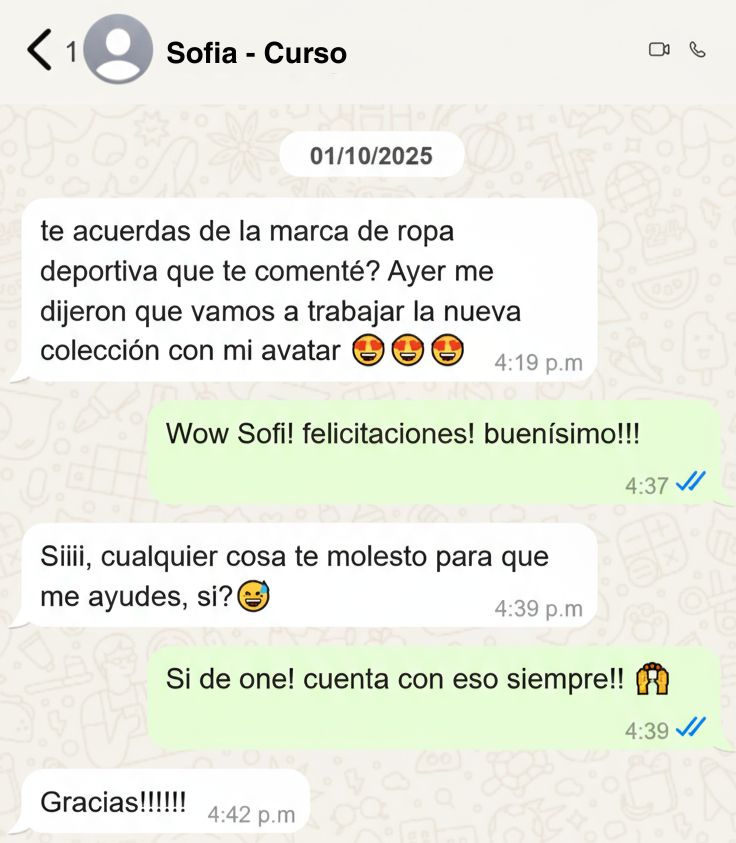The height and width of the screenshot is (843, 736).
Task: Open contact info for Sofia - Curso
Action: 256,52
